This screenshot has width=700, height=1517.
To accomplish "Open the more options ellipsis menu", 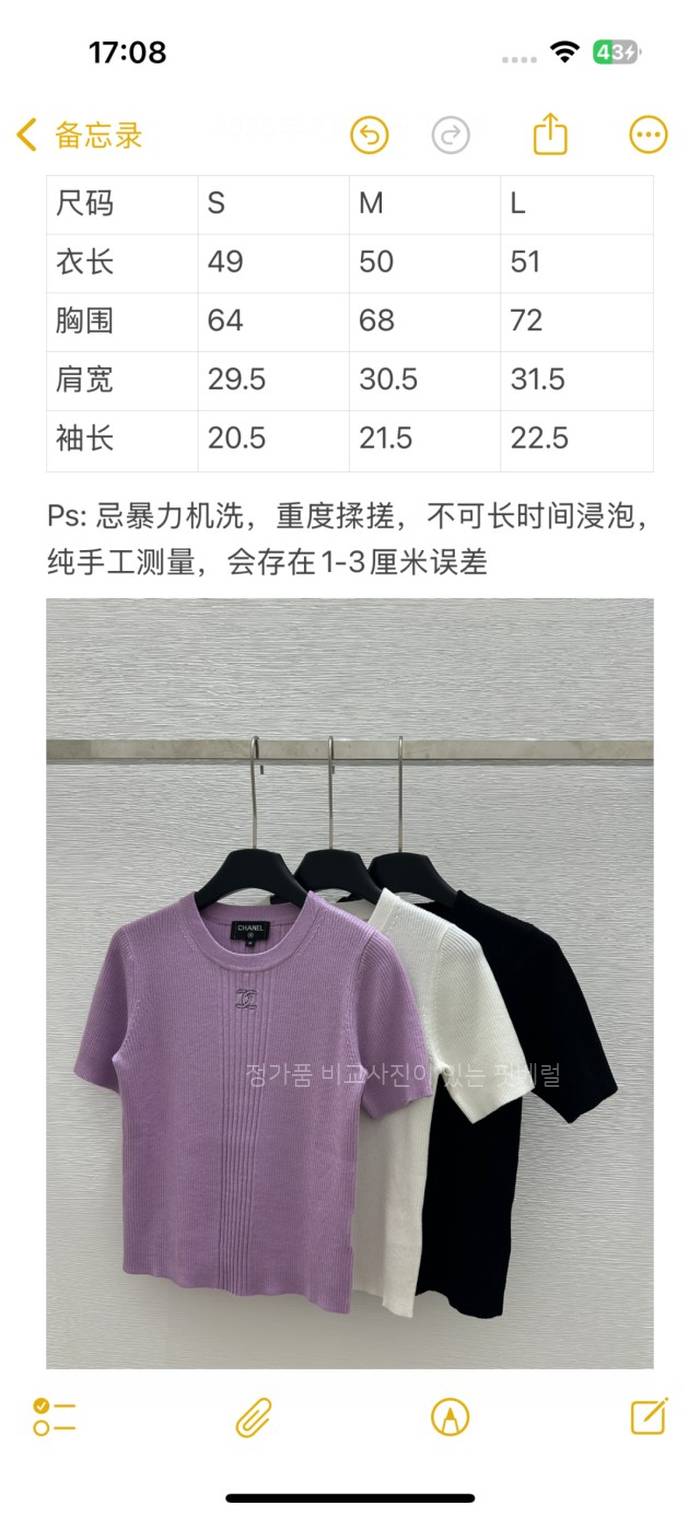I will (x=648, y=135).
